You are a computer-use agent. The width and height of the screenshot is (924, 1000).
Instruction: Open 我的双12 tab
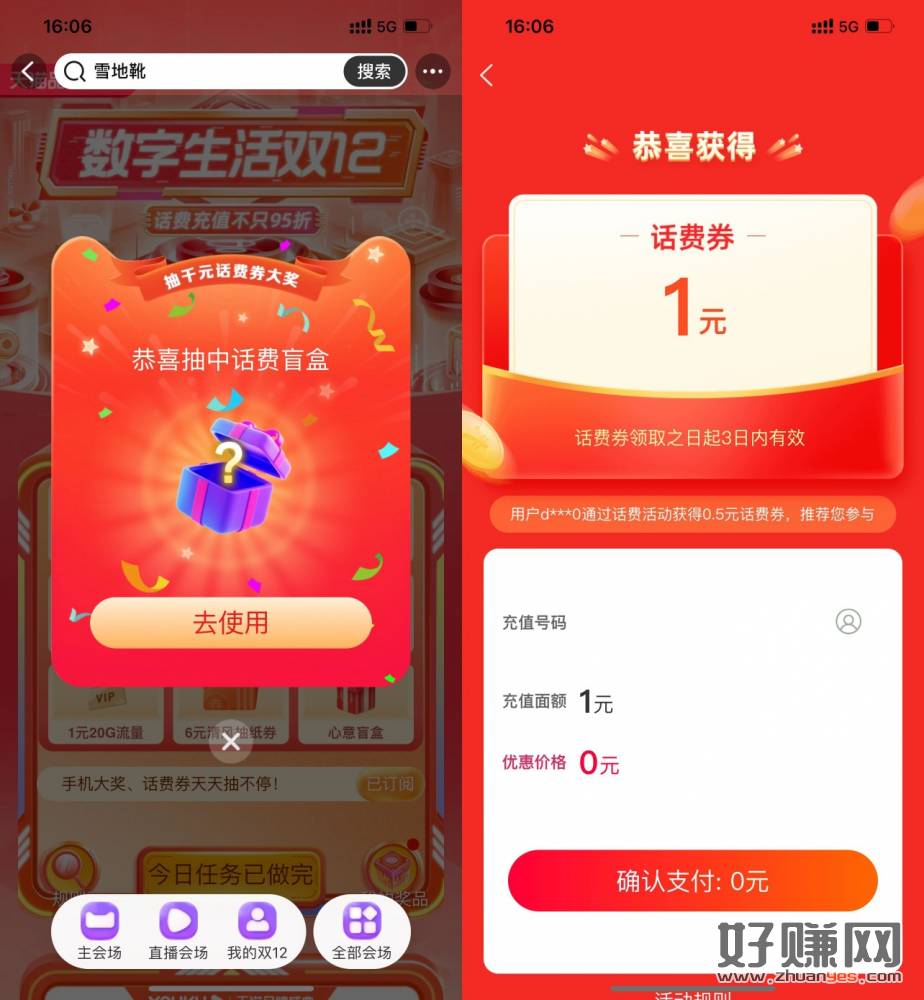tap(257, 931)
